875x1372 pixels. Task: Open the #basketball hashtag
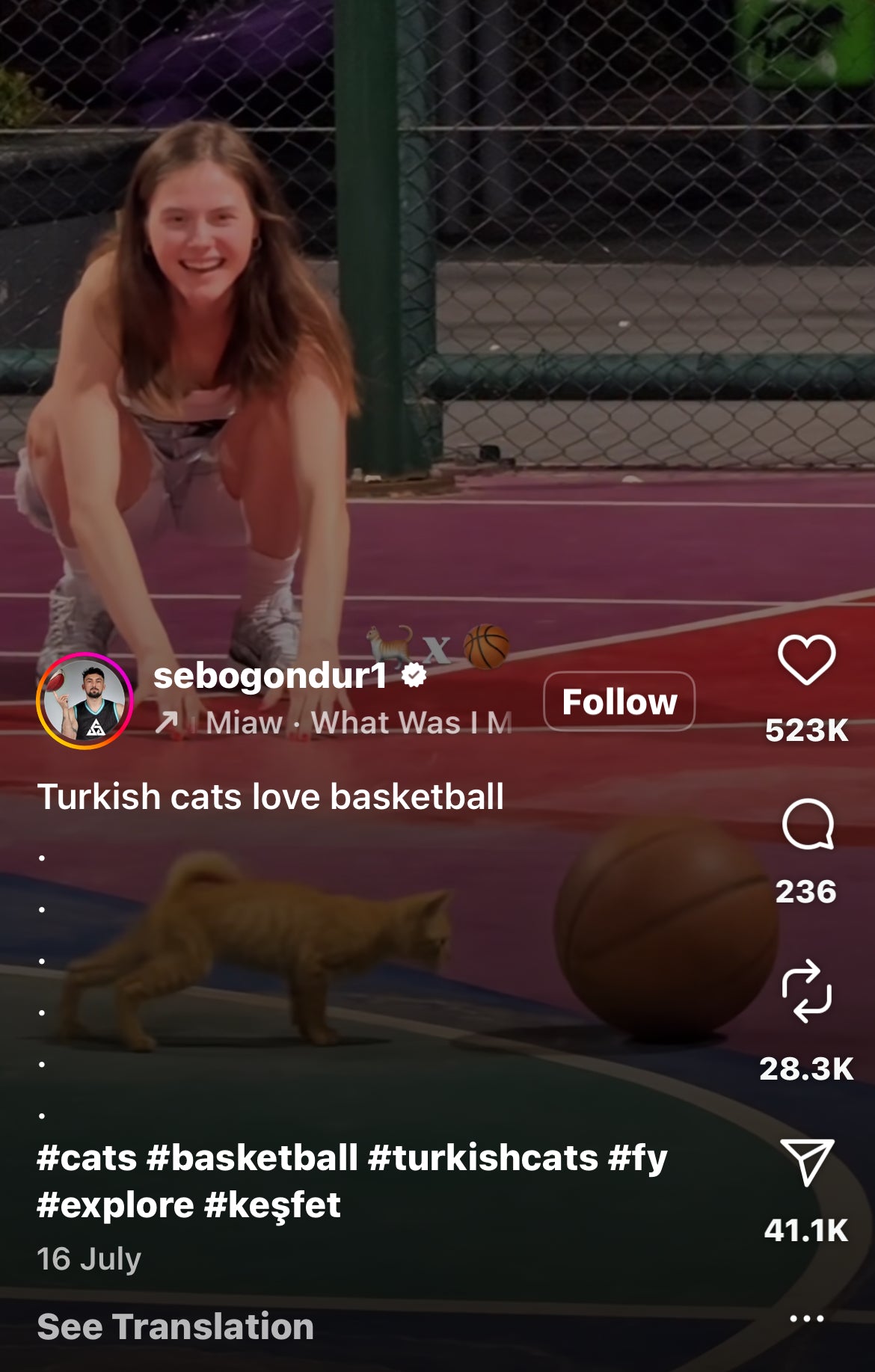pos(252,1158)
